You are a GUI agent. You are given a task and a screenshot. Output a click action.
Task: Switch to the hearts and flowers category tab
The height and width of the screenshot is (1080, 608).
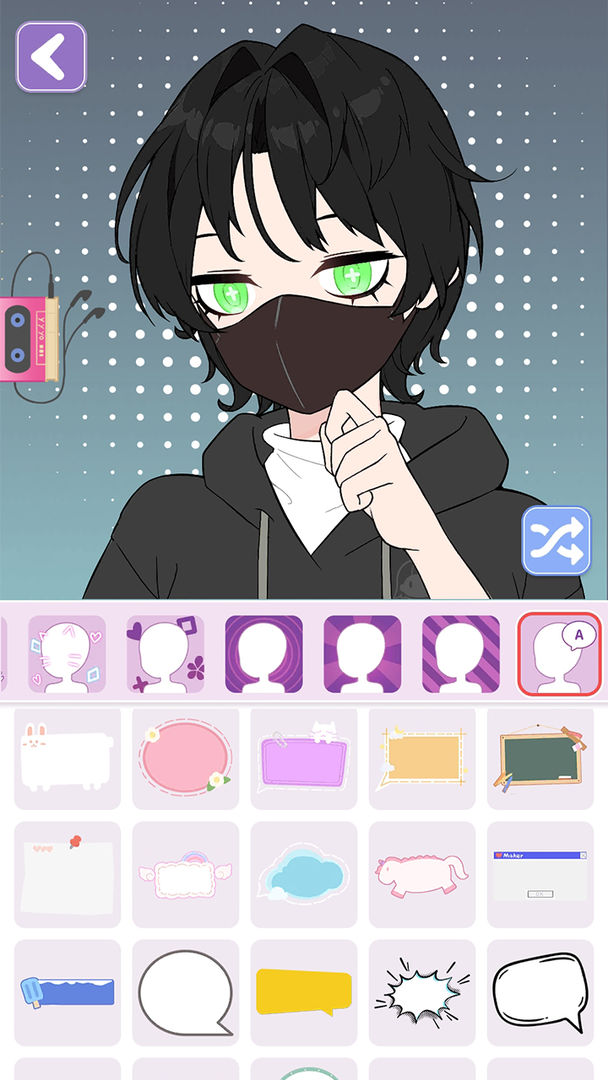click(x=165, y=654)
